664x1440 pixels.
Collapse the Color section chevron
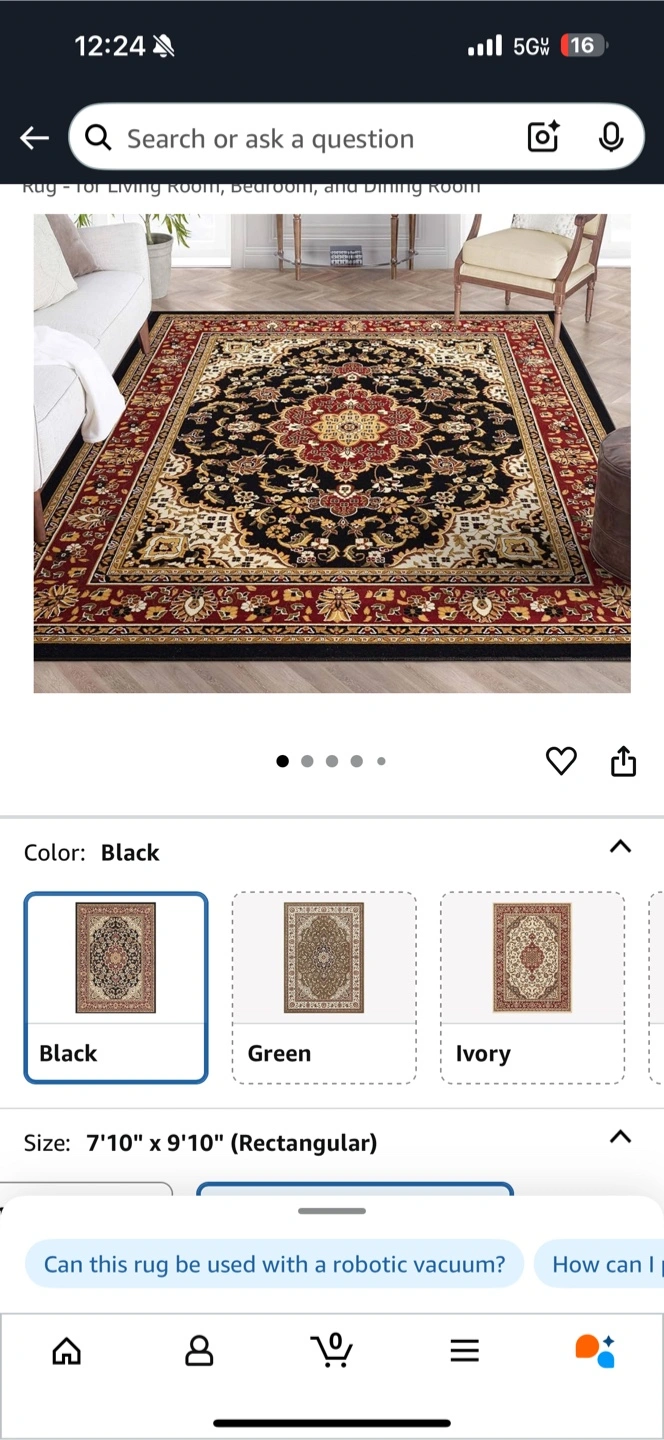point(620,847)
